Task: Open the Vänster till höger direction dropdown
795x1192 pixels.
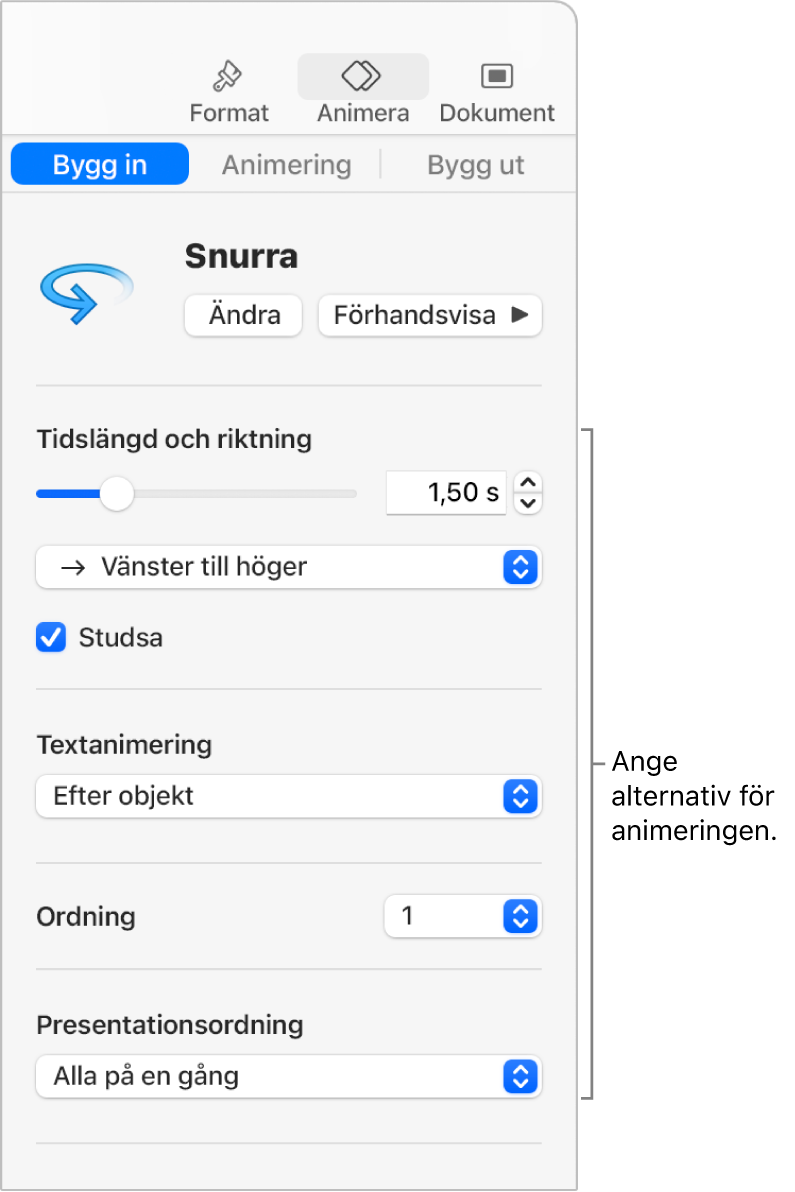Action: coord(288,567)
